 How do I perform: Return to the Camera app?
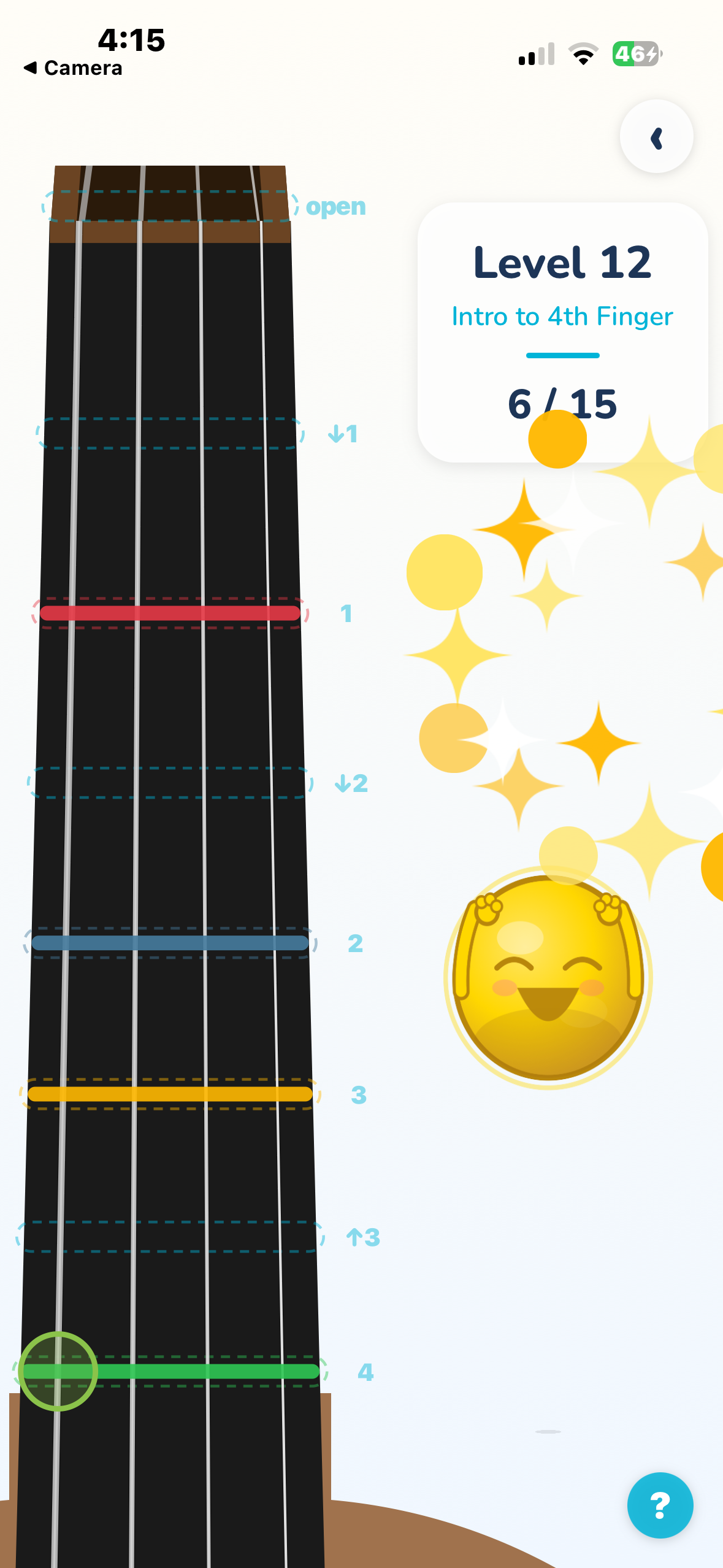coord(74,67)
